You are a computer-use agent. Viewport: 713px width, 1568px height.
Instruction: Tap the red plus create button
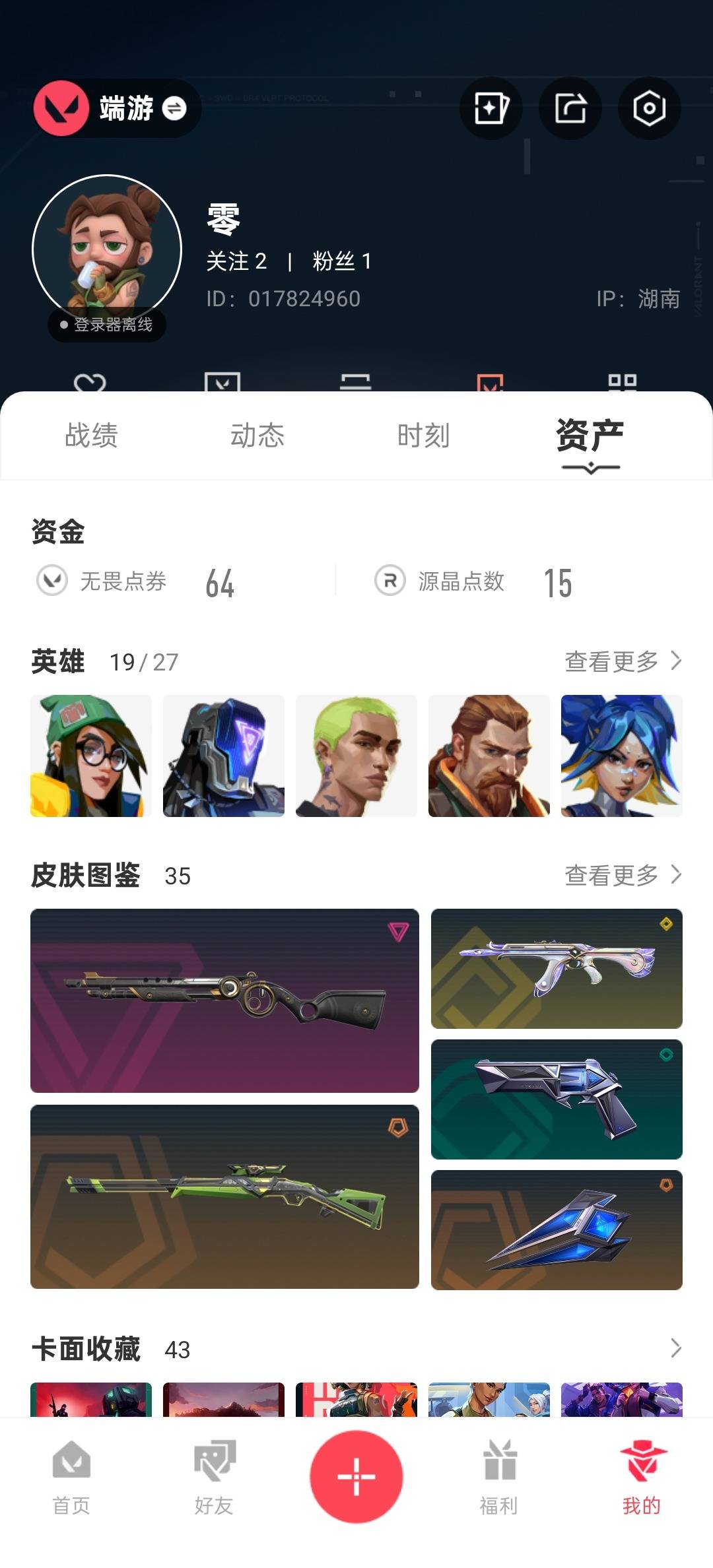point(356,1476)
